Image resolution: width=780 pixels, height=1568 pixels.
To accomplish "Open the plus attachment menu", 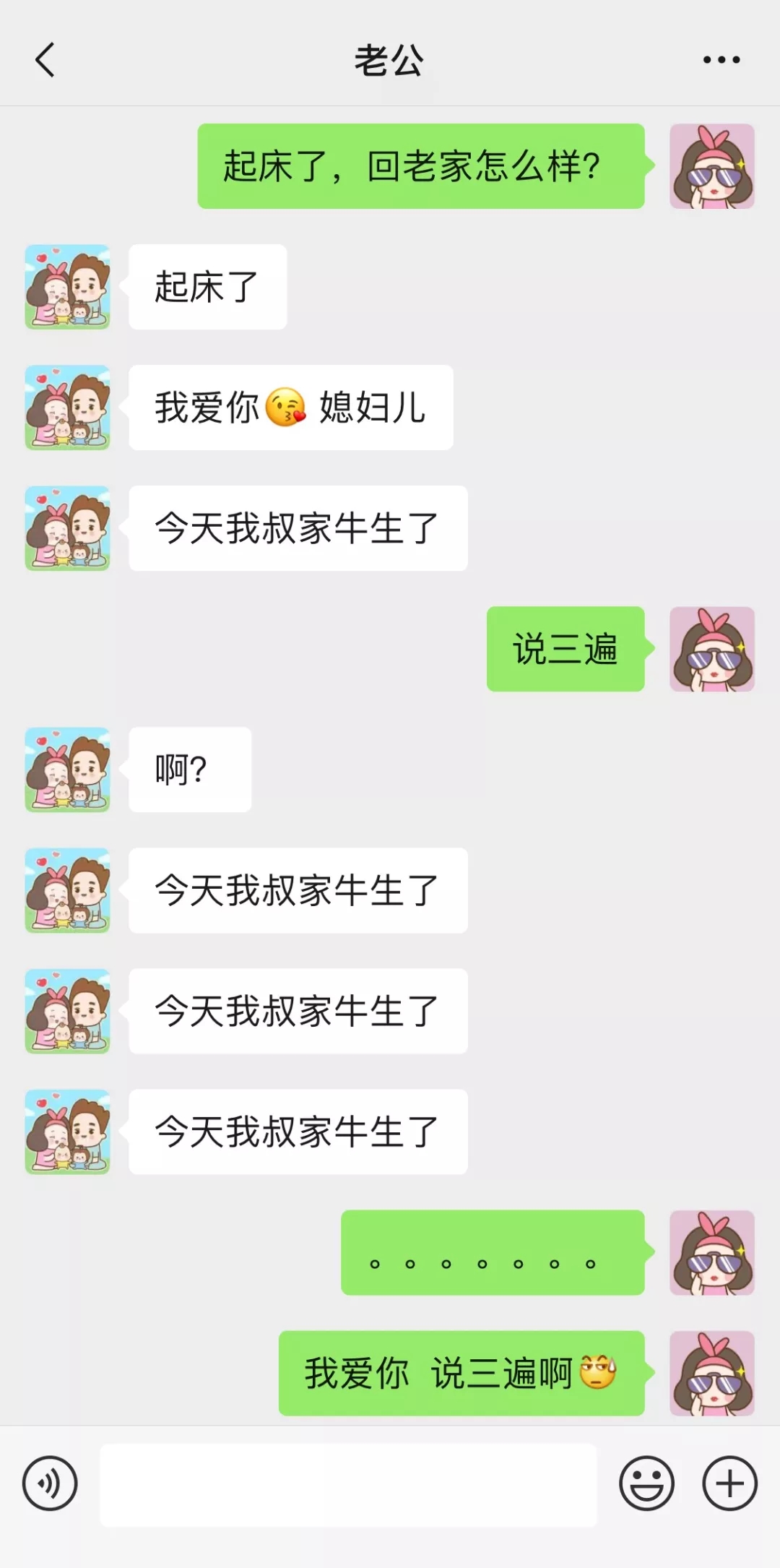I will tap(729, 1483).
